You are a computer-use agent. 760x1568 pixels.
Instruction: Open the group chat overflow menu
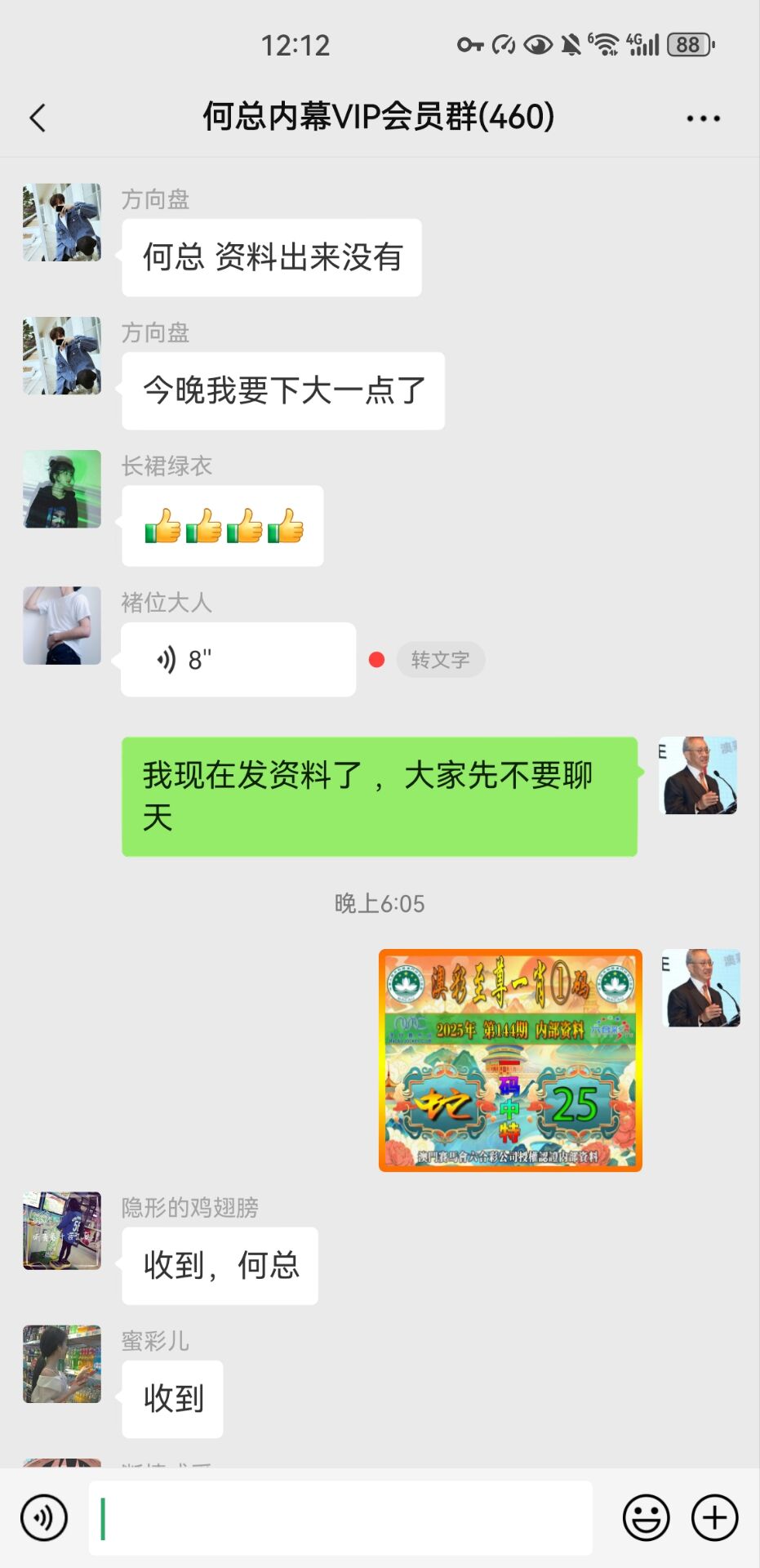click(702, 118)
